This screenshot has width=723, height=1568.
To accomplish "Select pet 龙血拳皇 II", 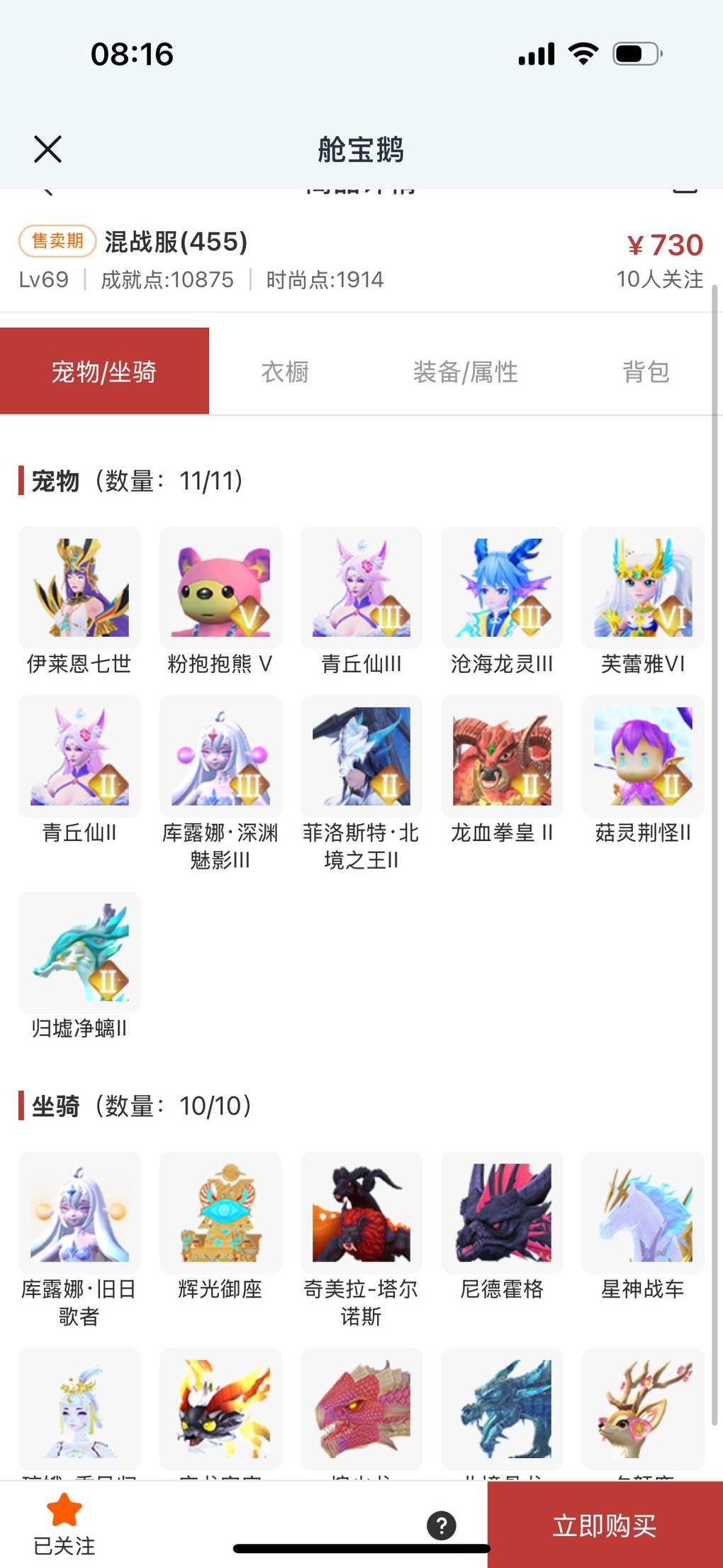I will tap(502, 757).
